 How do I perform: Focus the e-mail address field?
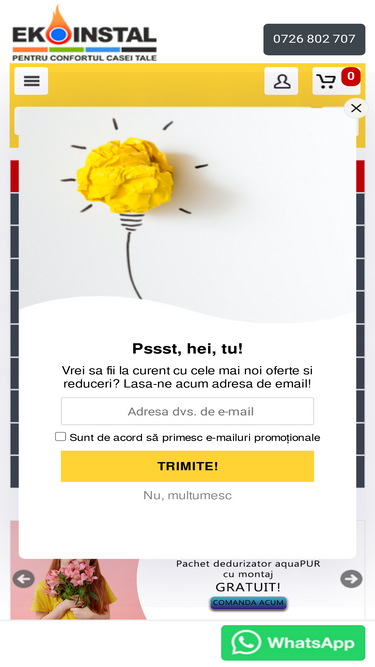(x=188, y=411)
